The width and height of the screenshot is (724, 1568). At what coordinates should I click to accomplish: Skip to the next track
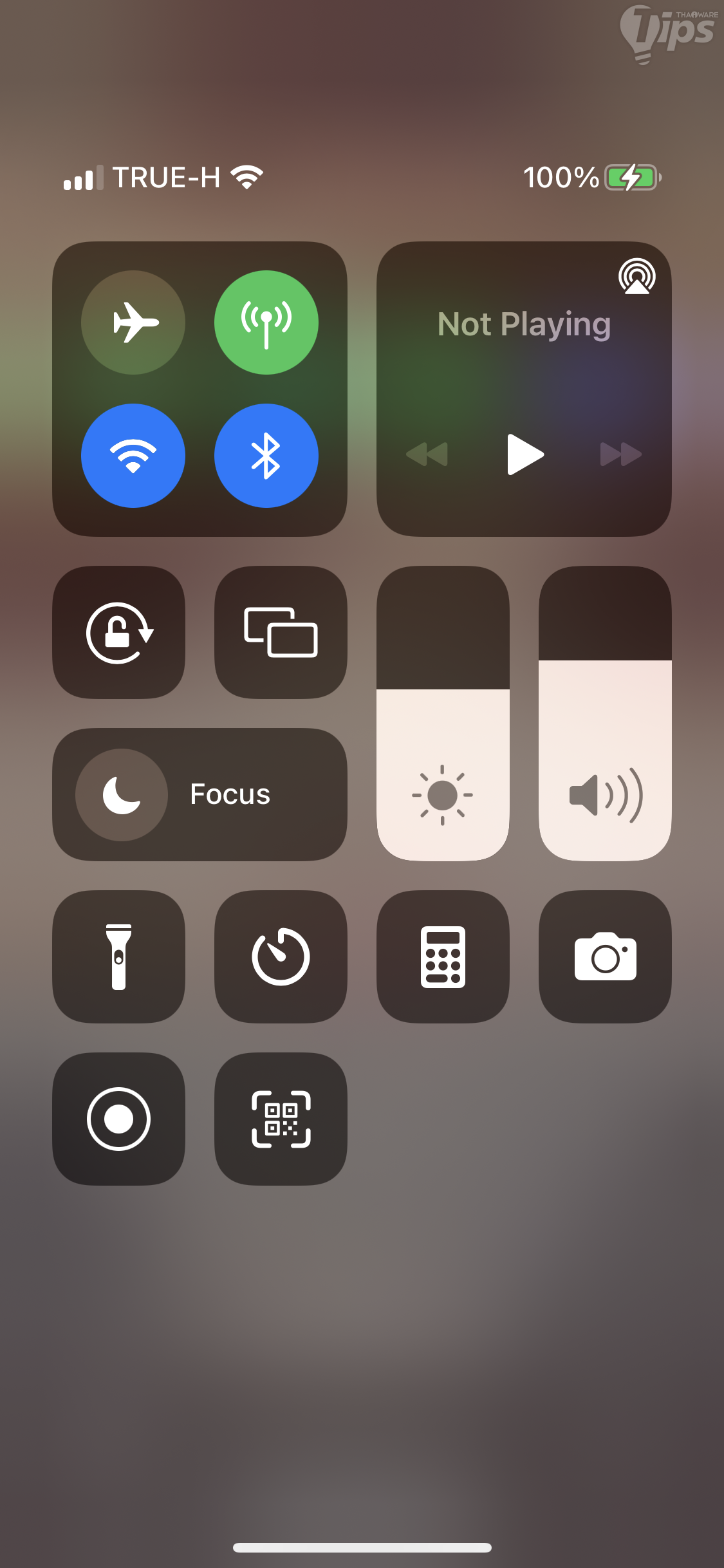[x=620, y=454]
